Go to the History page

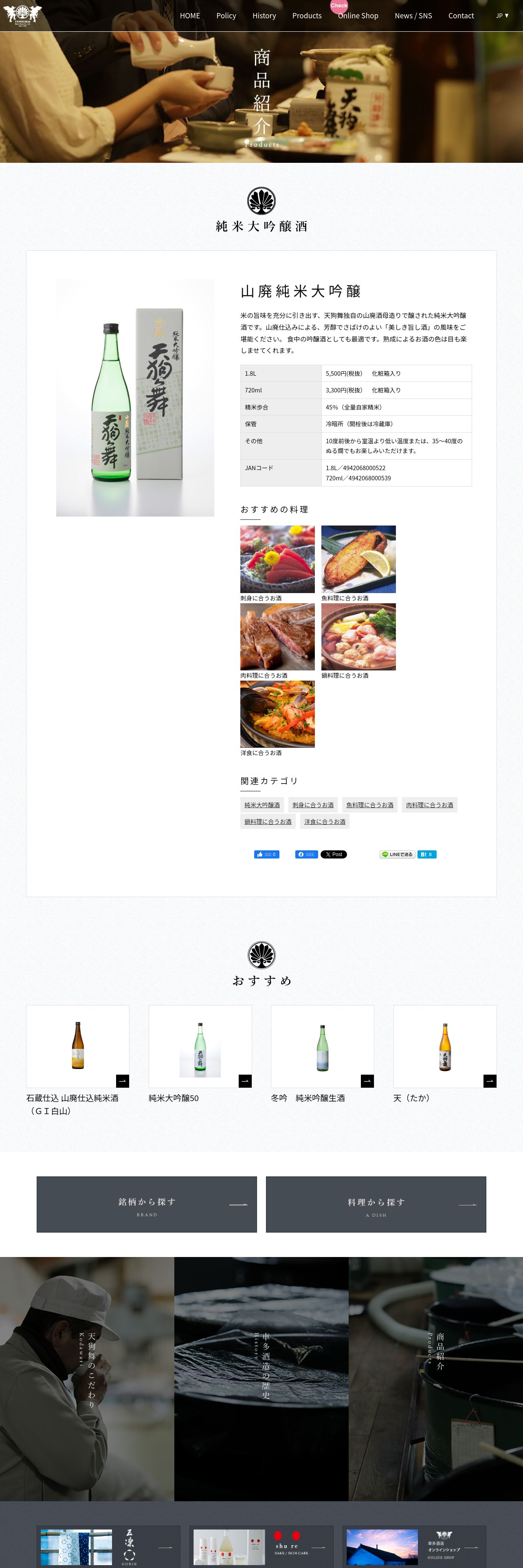pos(264,16)
